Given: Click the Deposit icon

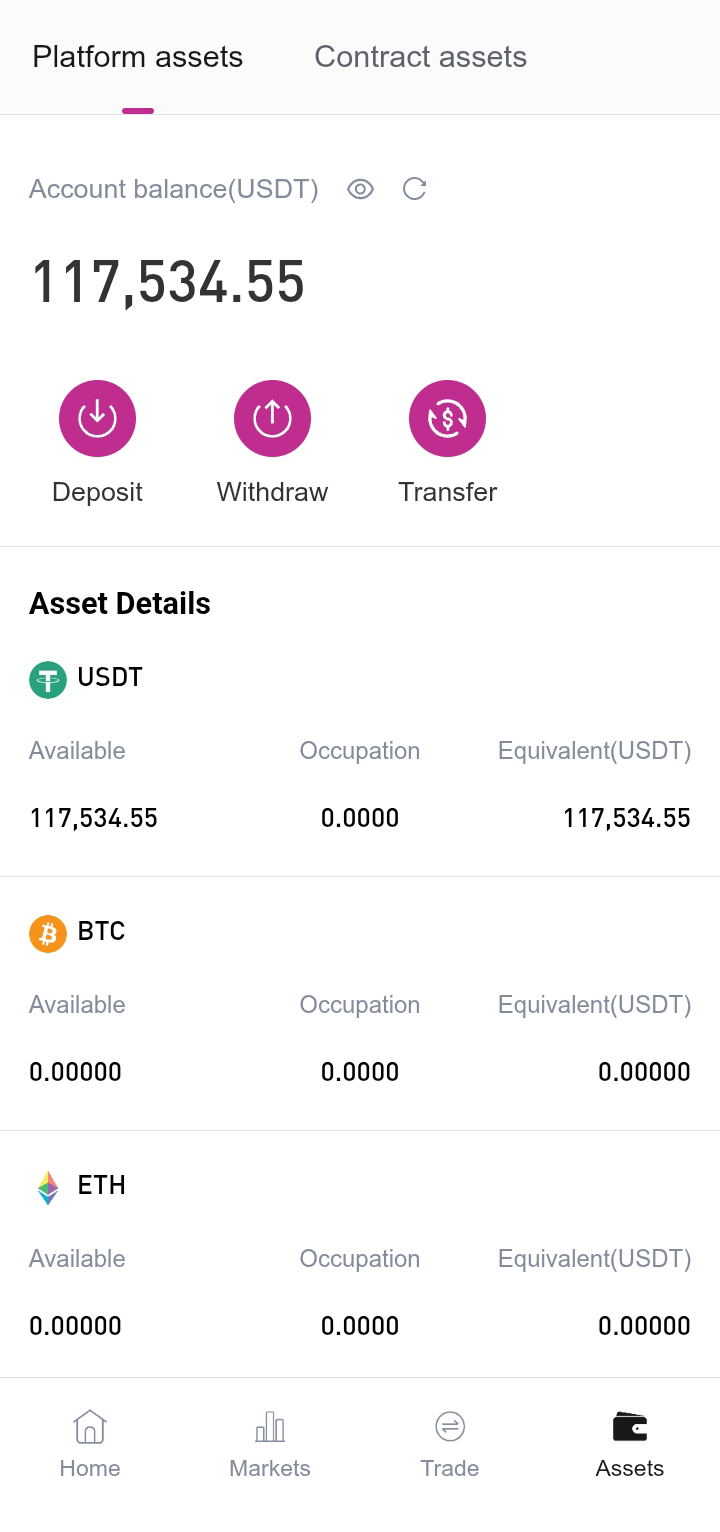Looking at the screenshot, I should click(97, 418).
